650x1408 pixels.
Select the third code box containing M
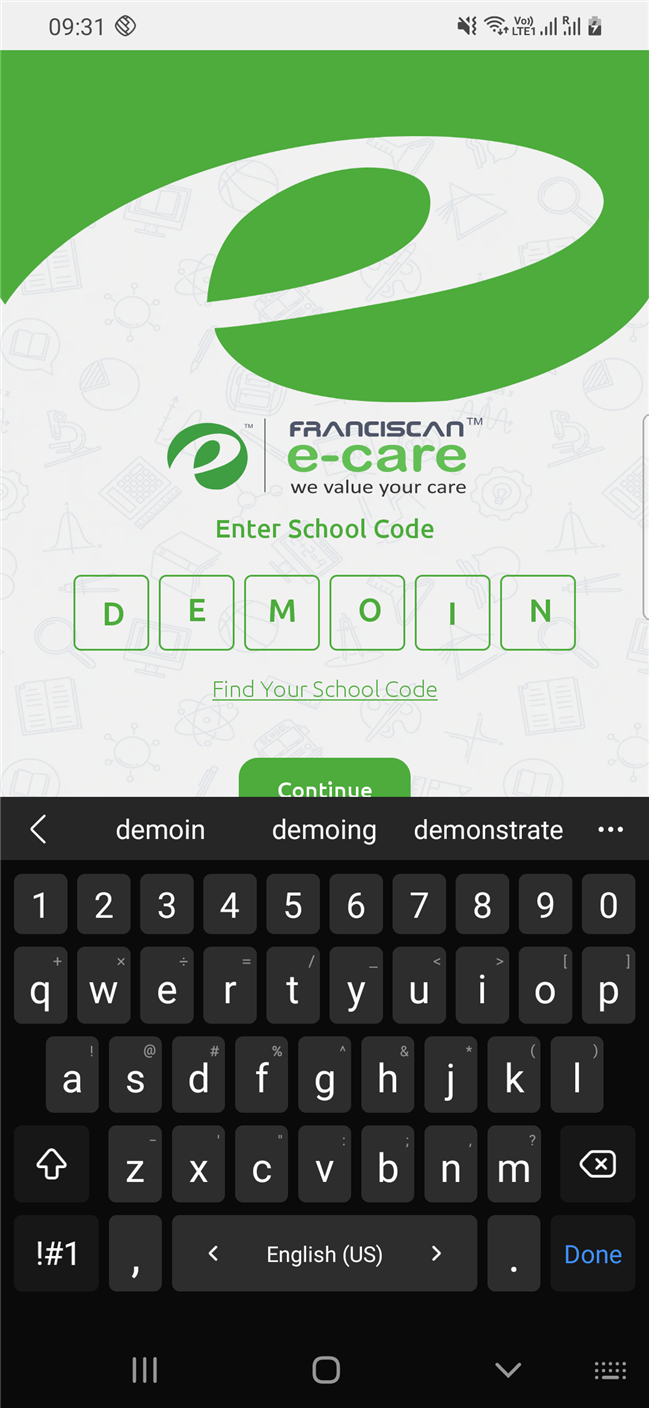(x=282, y=612)
